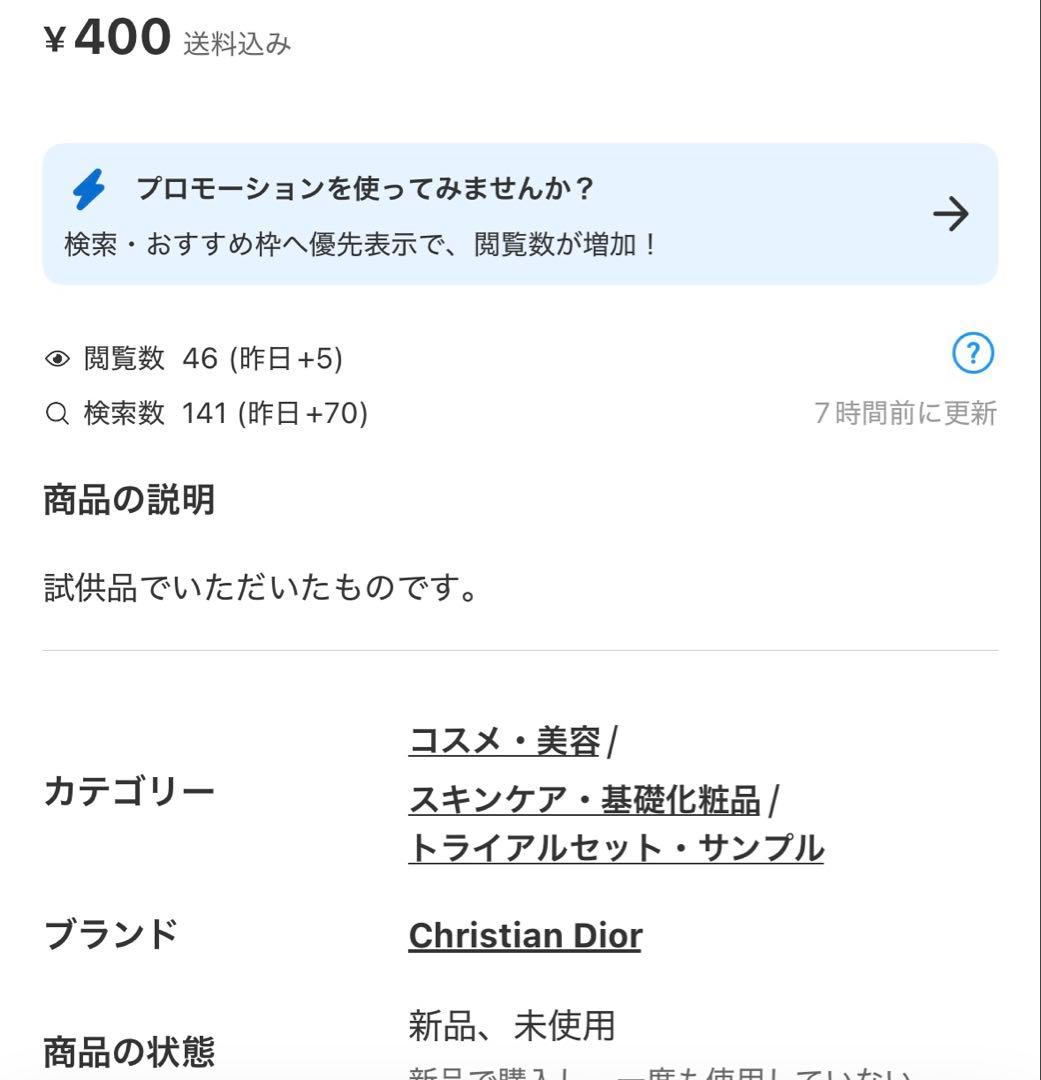
Task: Click the 新品、未使用 condition text
Action: [x=512, y=1024]
